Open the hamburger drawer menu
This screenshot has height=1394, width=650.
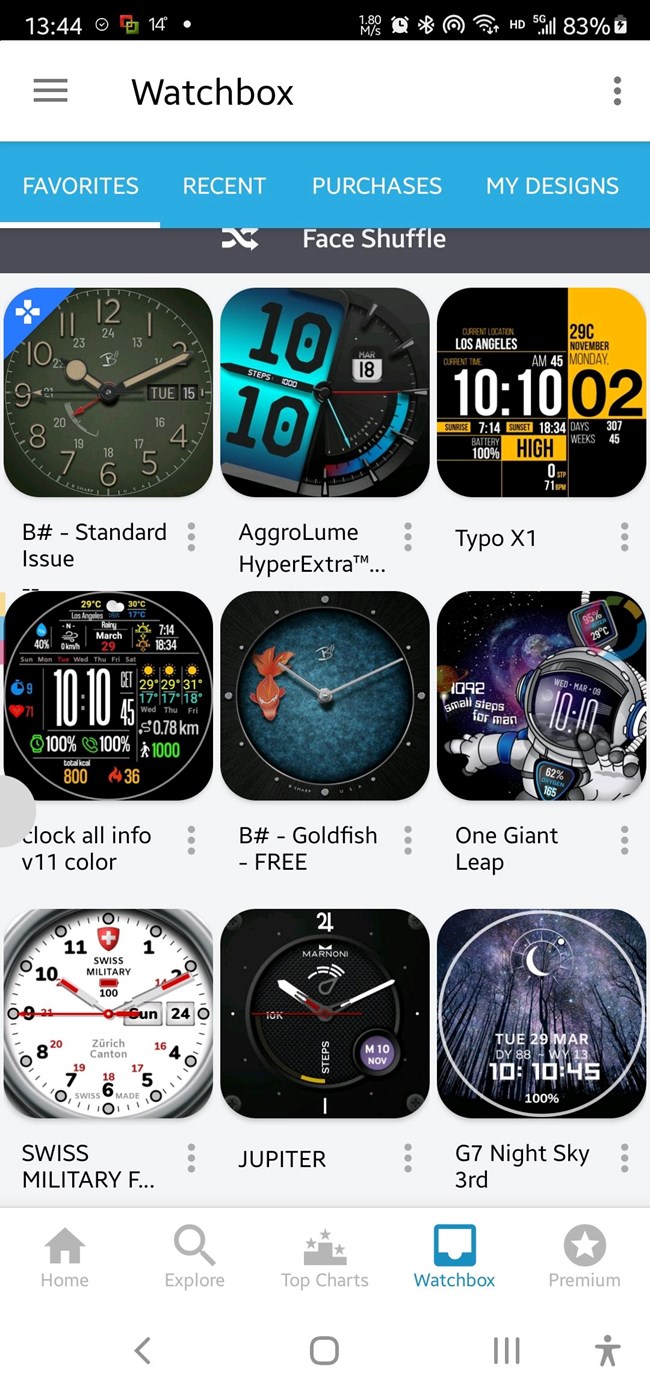tap(50, 91)
